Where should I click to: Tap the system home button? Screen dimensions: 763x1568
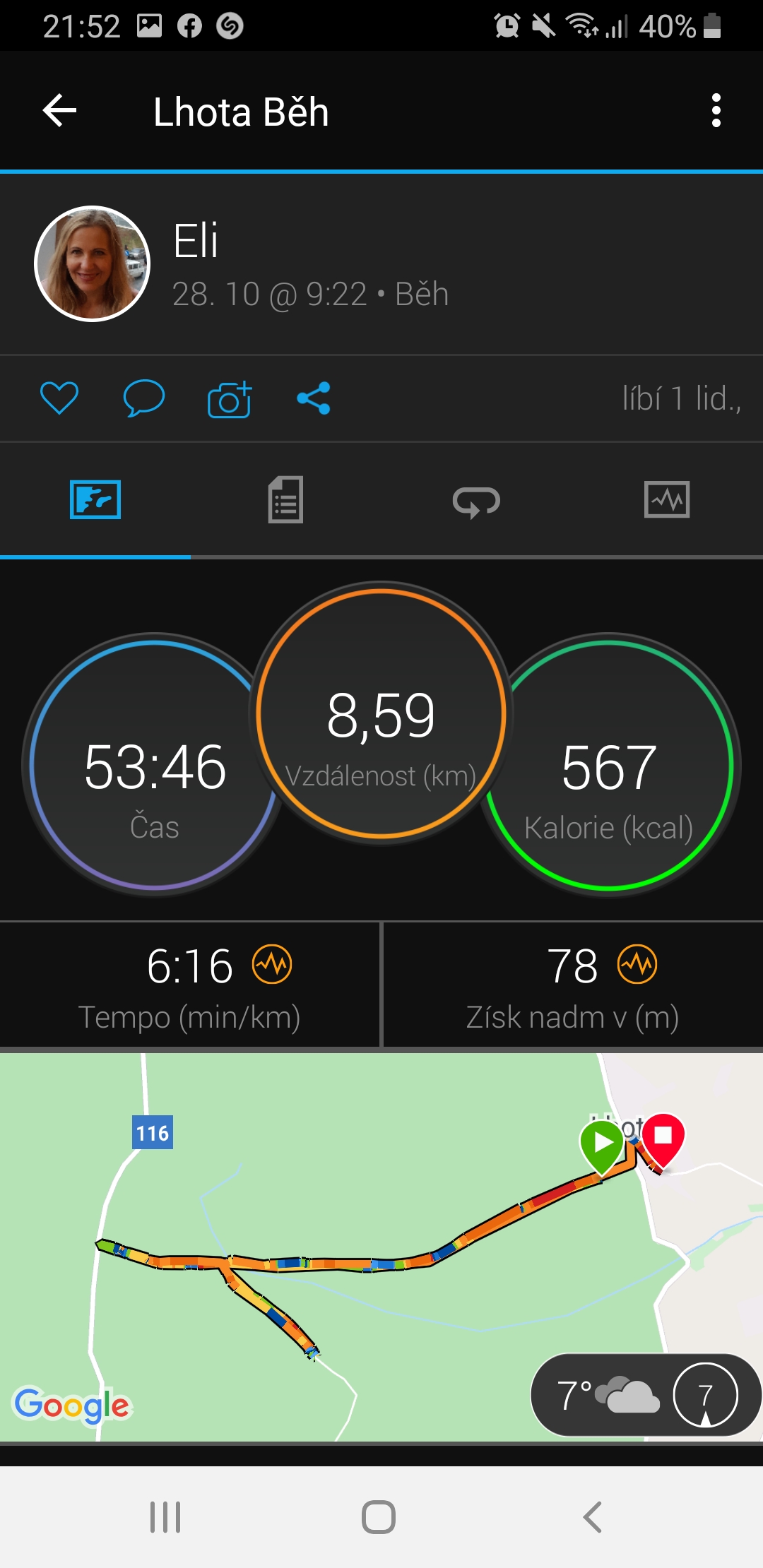tap(379, 1517)
